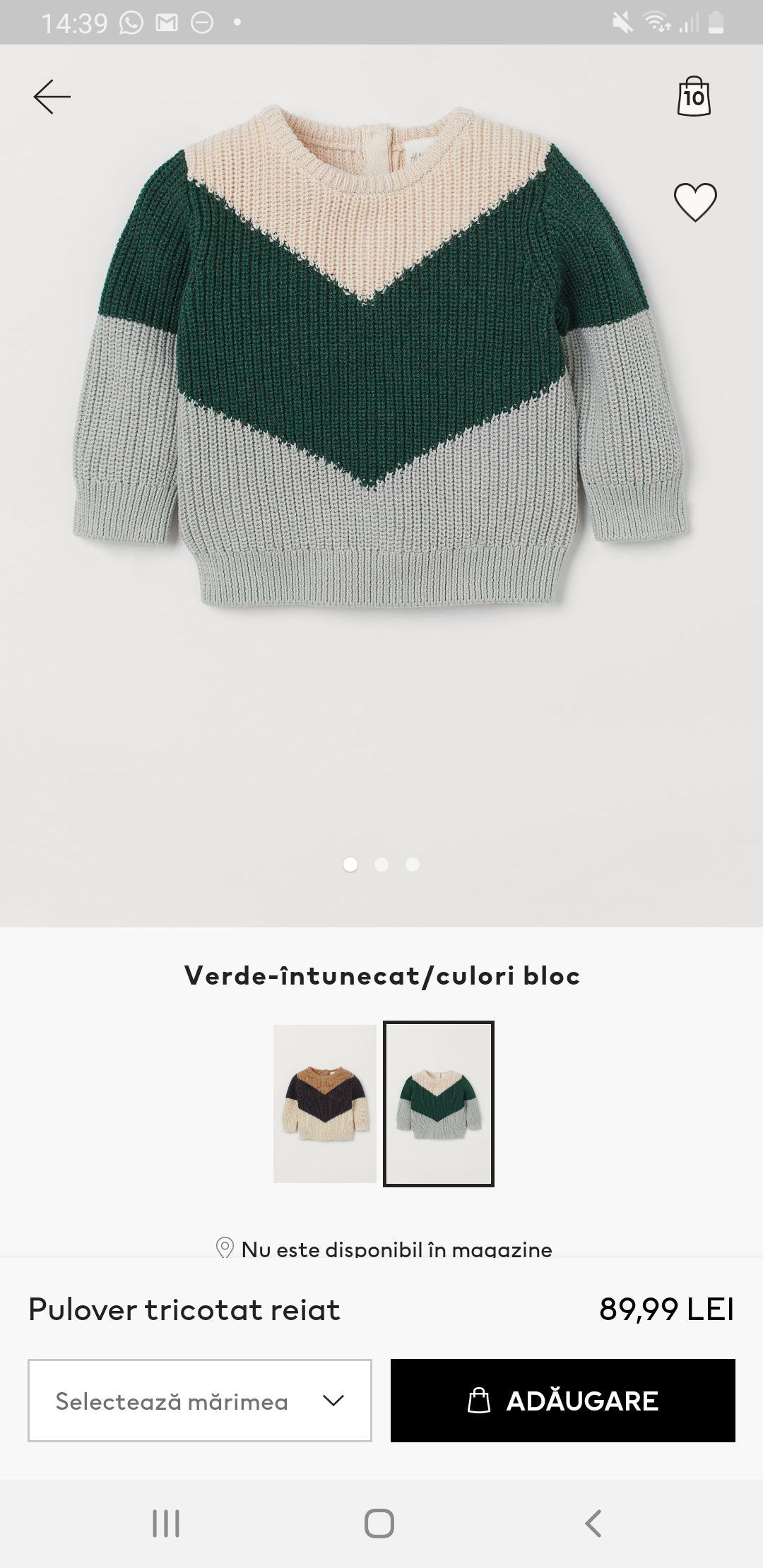Check availability via Nu este disponibil în magazine
Screen dimensions: 763x1568
384,1249
